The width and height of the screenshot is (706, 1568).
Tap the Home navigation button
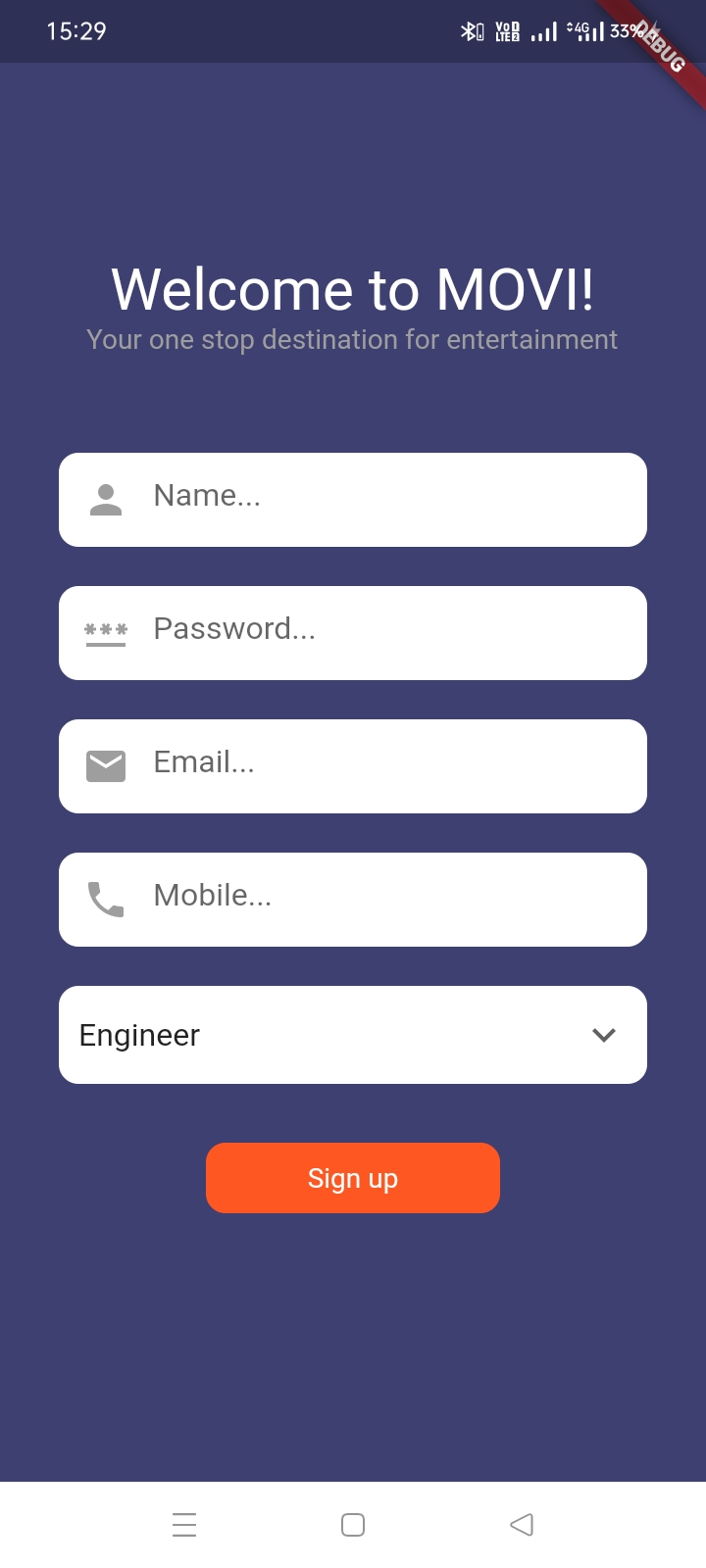tap(352, 1524)
